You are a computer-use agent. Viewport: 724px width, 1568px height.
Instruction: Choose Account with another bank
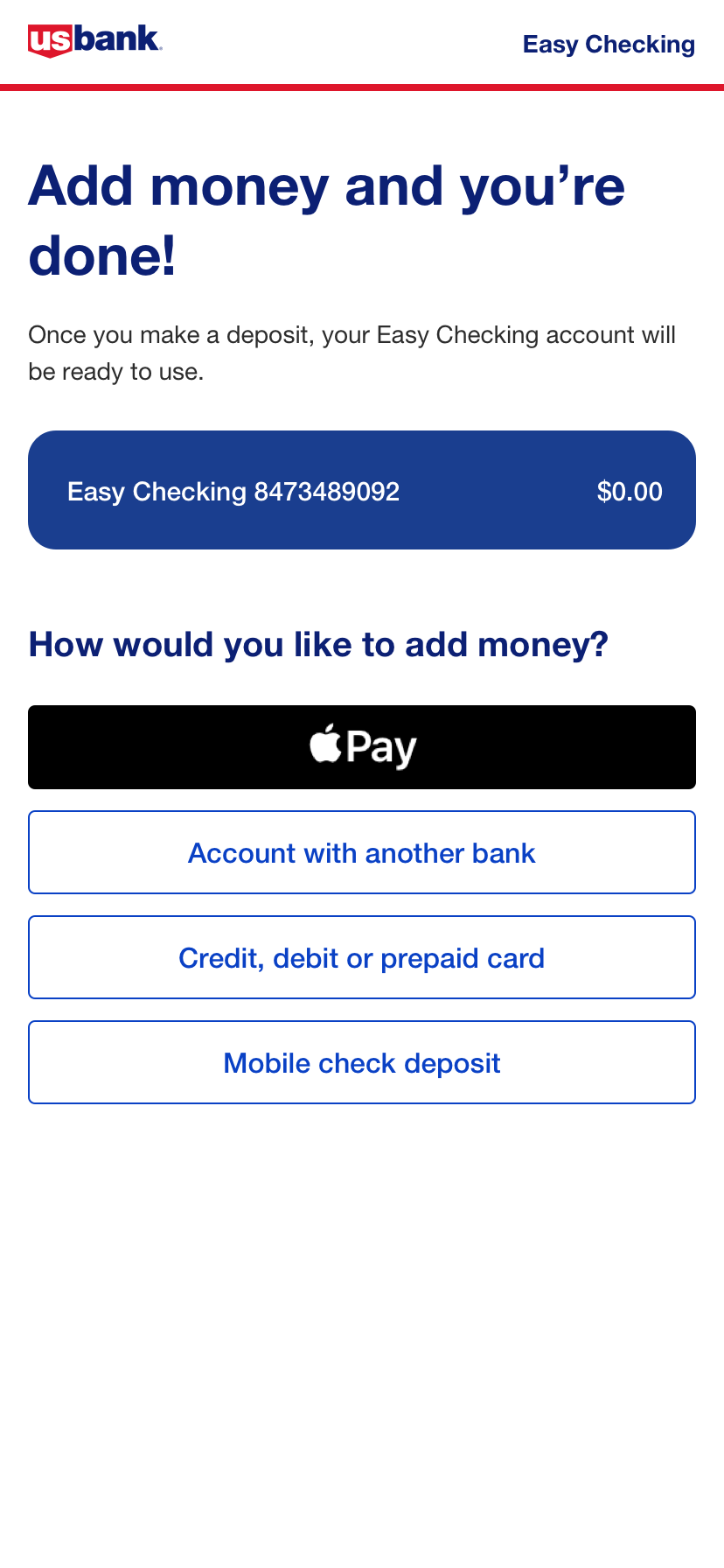pos(362,852)
